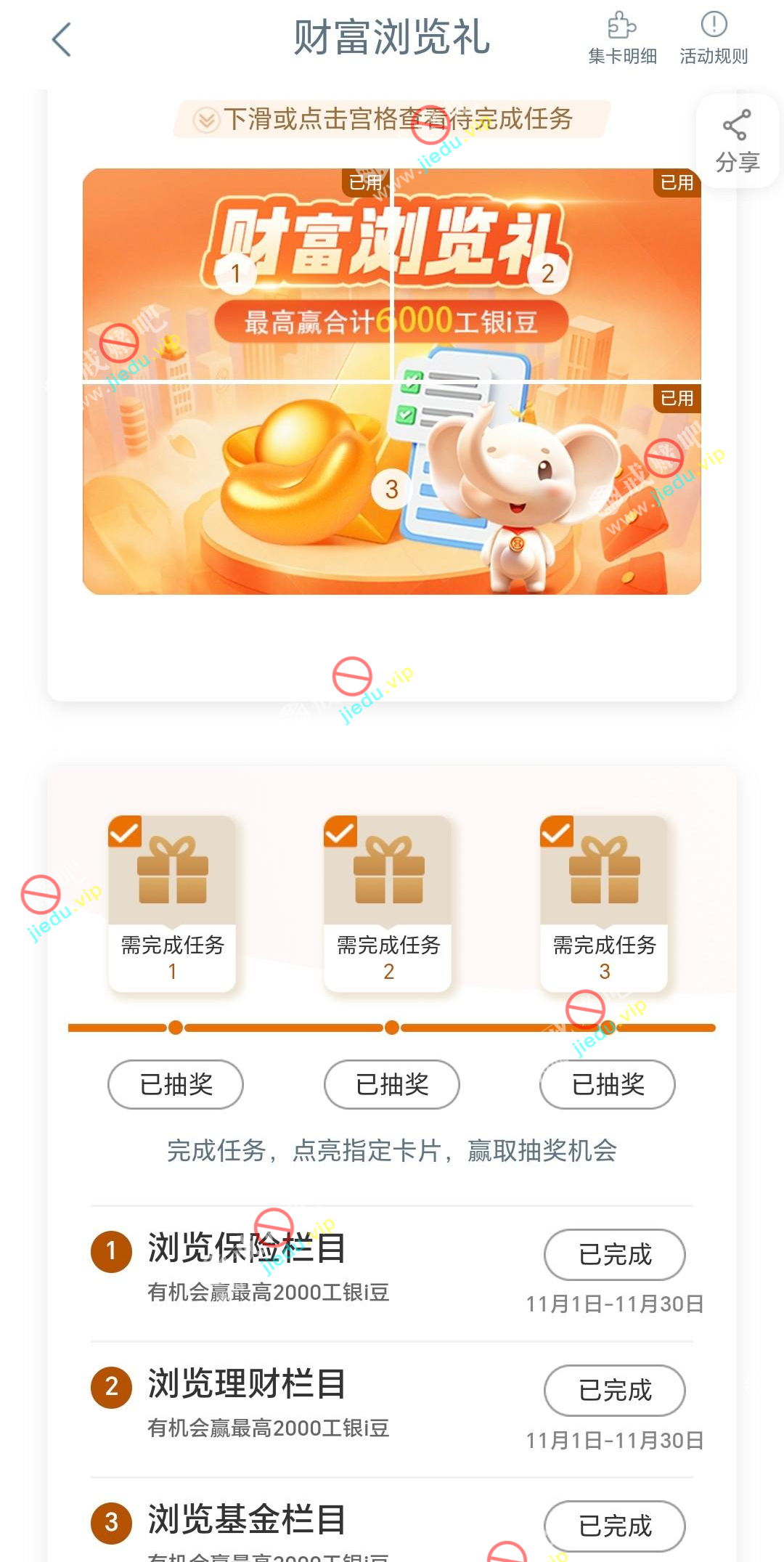Viewport: 784px width, 1562px height.
Task: Open 集卡明细 card collection details
Action: 622,38
